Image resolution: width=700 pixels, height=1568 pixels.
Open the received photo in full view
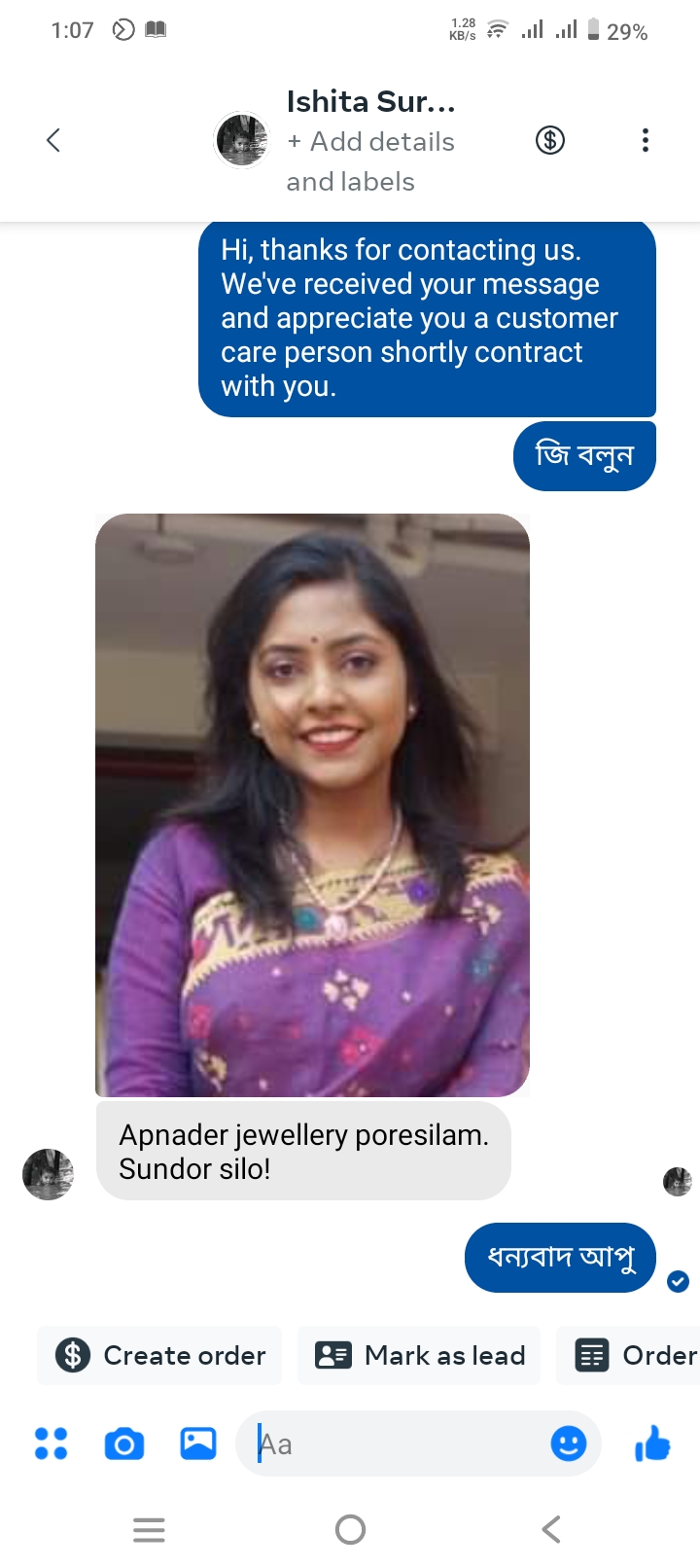(x=312, y=804)
